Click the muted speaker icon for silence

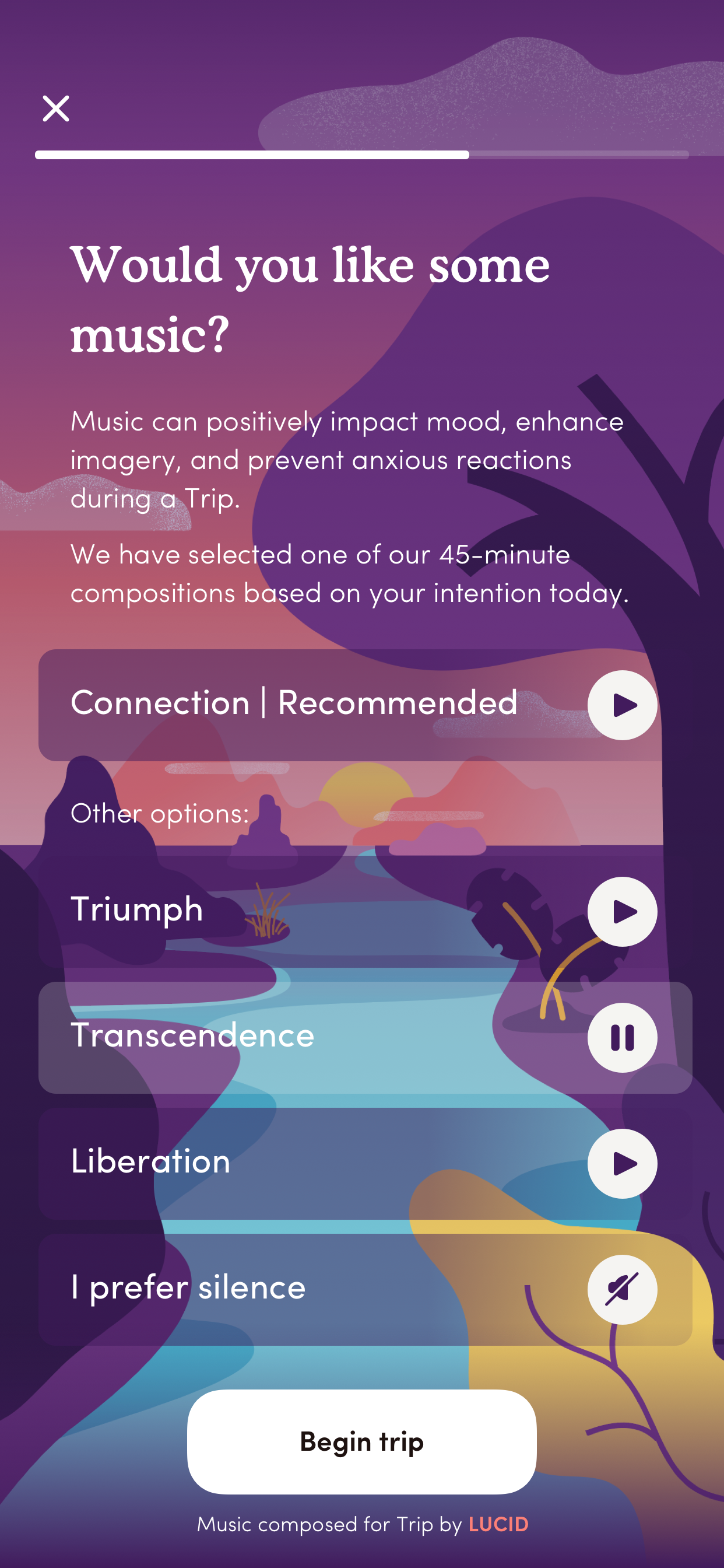622,1289
